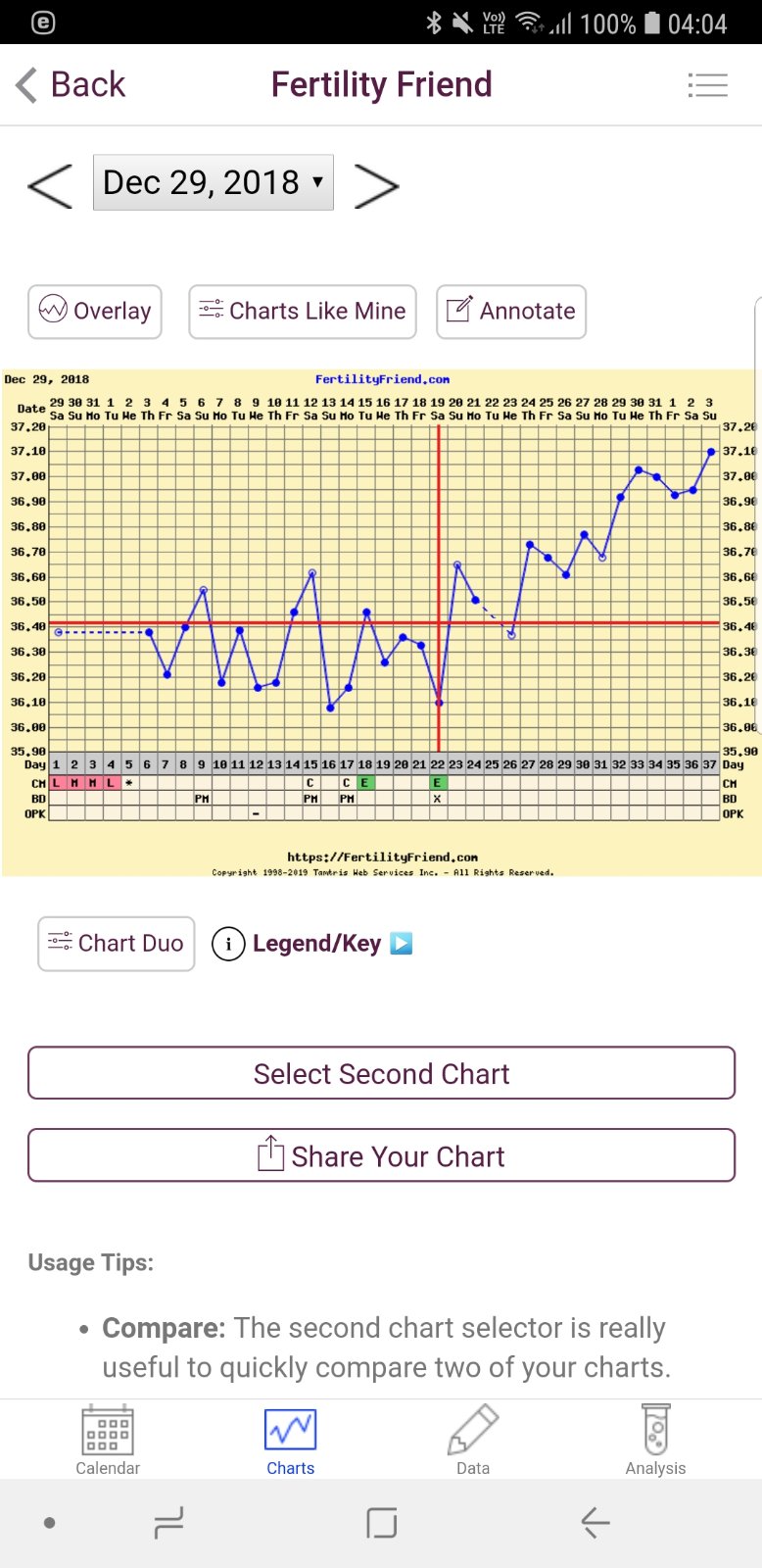Annotate the chart
The width and height of the screenshot is (762, 1568).
510,312
